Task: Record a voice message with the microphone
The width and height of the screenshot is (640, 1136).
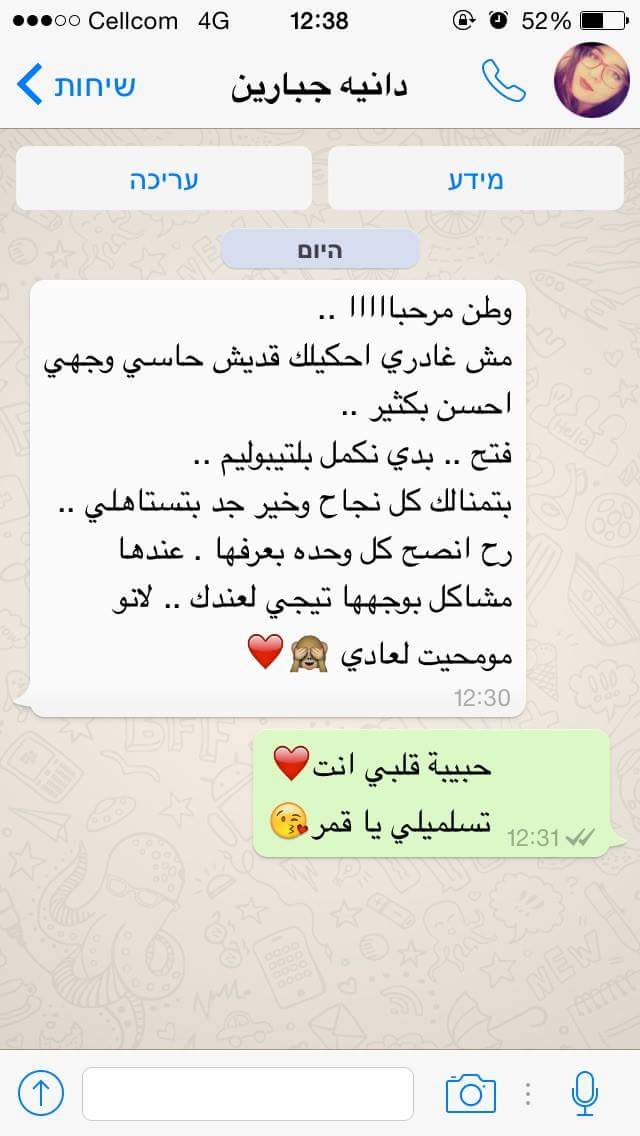Action: click(585, 1093)
